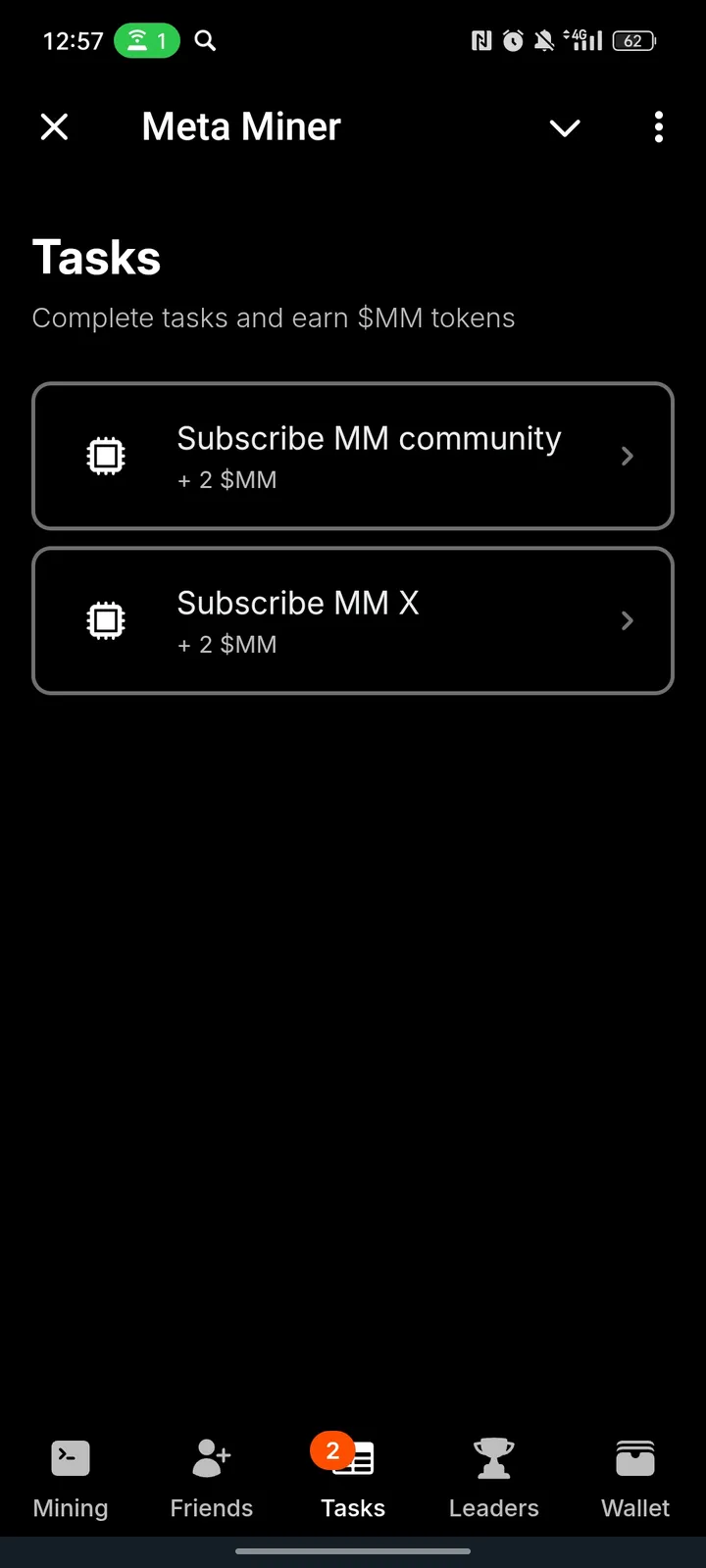The height and width of the screenshot is (1568, 706).
Task: Expand the Meta Miner title chevron
Action: click(x=565, y=127)
